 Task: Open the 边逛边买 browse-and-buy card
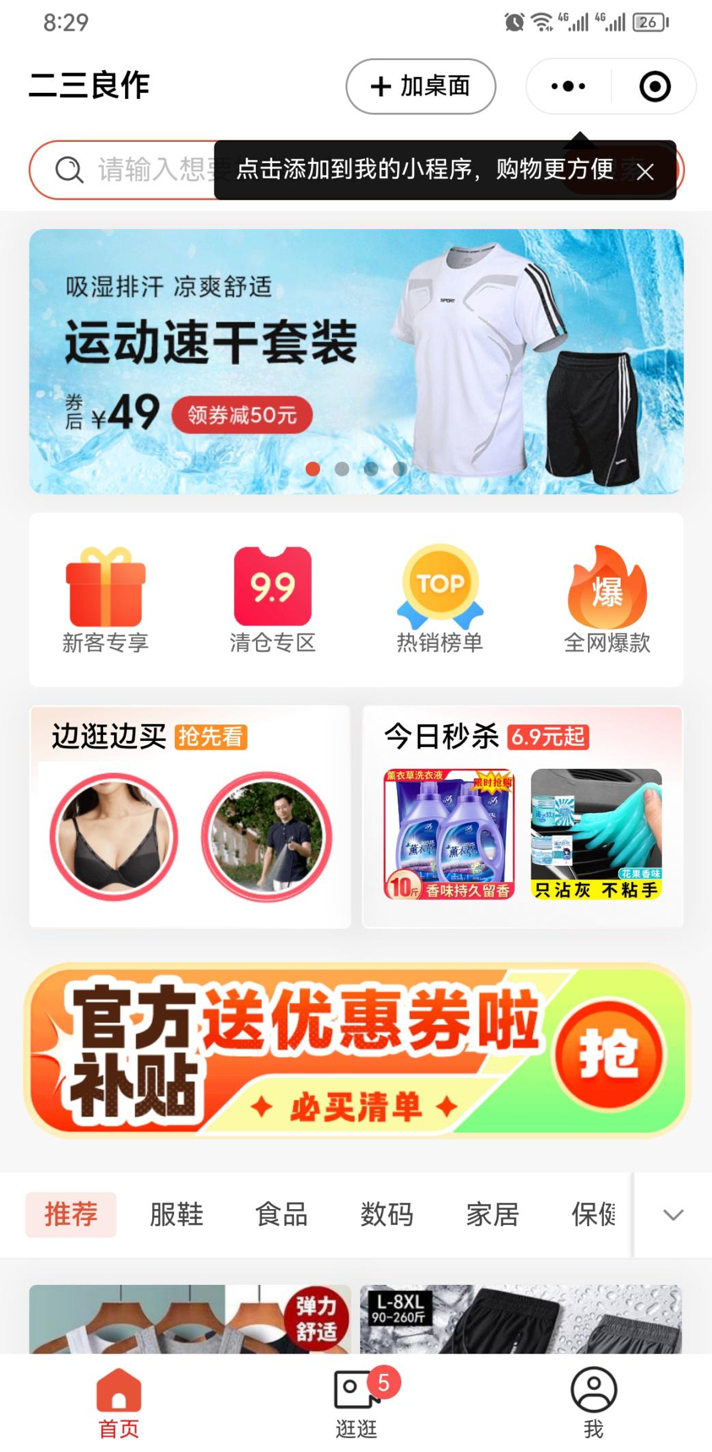tap(190, 817)
